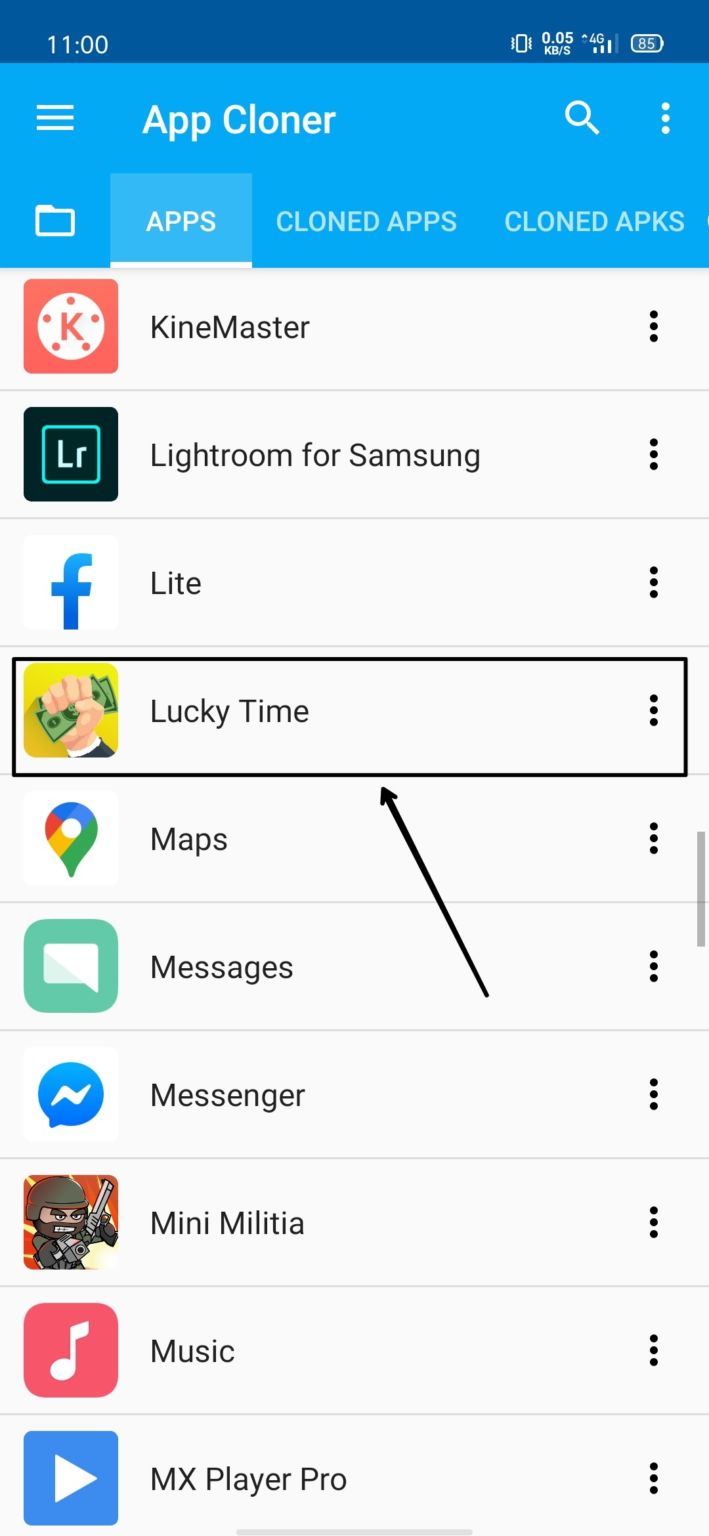The image size is (709, 1536).
Task: Open the Lucky Time app entry
Action: 230,711
